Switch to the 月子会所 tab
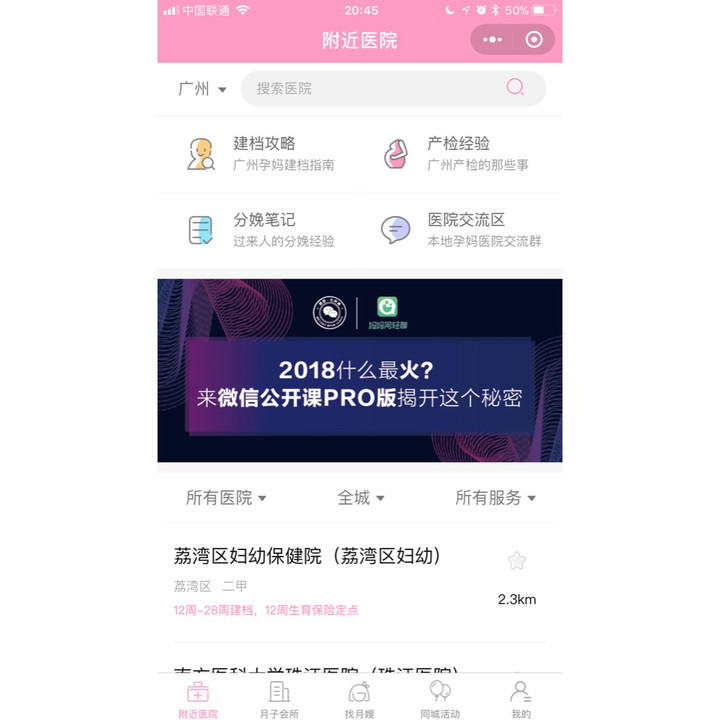This screenshot has width=720, height=720. click(x=279, y=699)
